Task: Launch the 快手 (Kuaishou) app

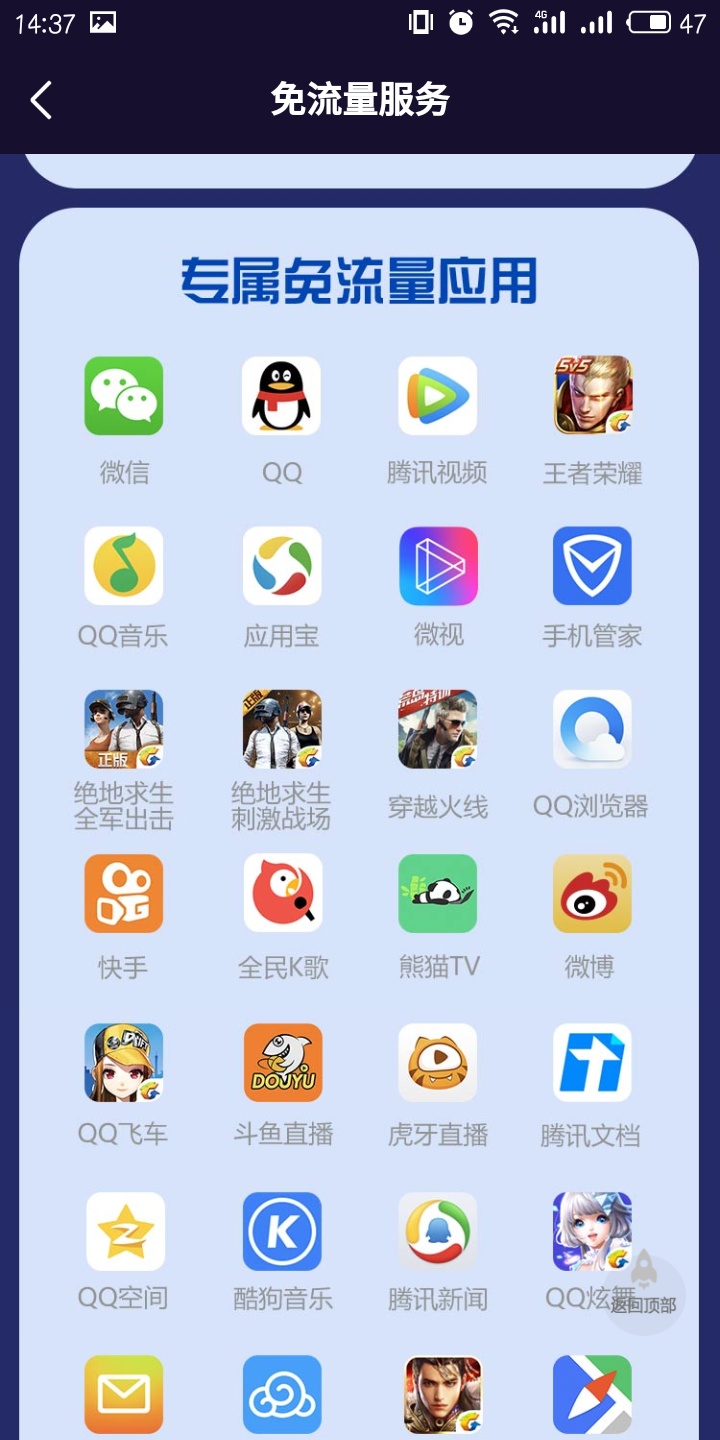Action: coord(123,893)
